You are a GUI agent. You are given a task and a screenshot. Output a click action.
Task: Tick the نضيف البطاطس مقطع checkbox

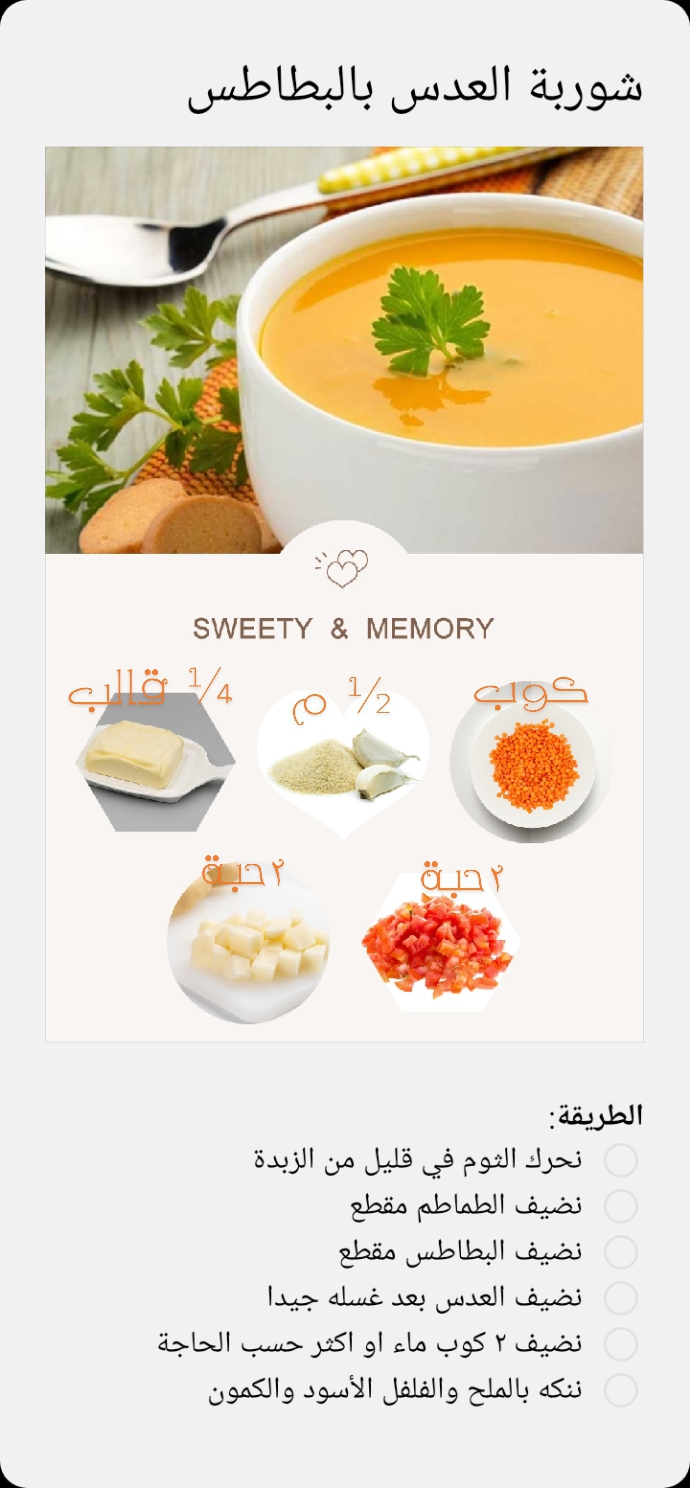point(620,1252)
